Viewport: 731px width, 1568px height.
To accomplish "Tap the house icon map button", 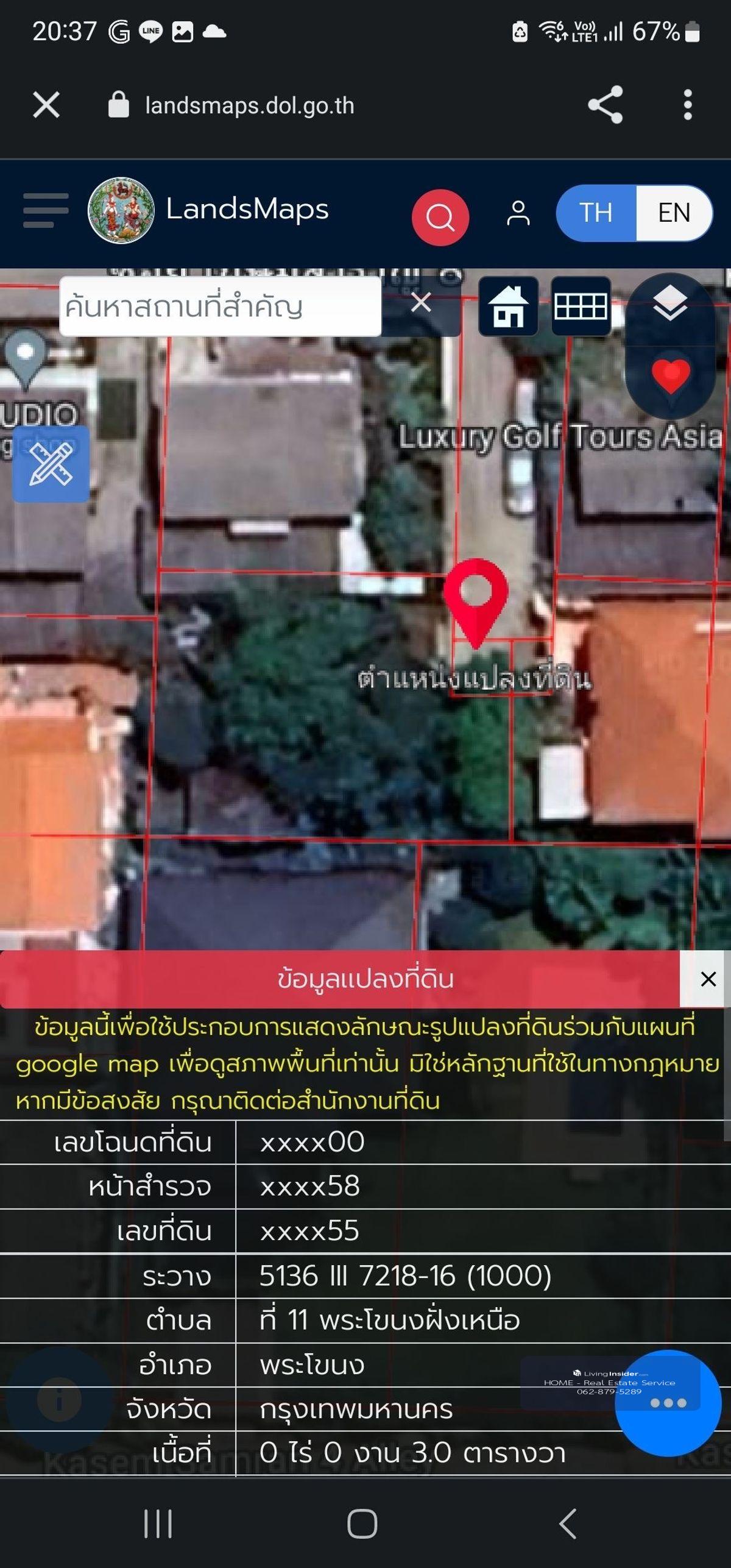I will (x=508, y=306).
